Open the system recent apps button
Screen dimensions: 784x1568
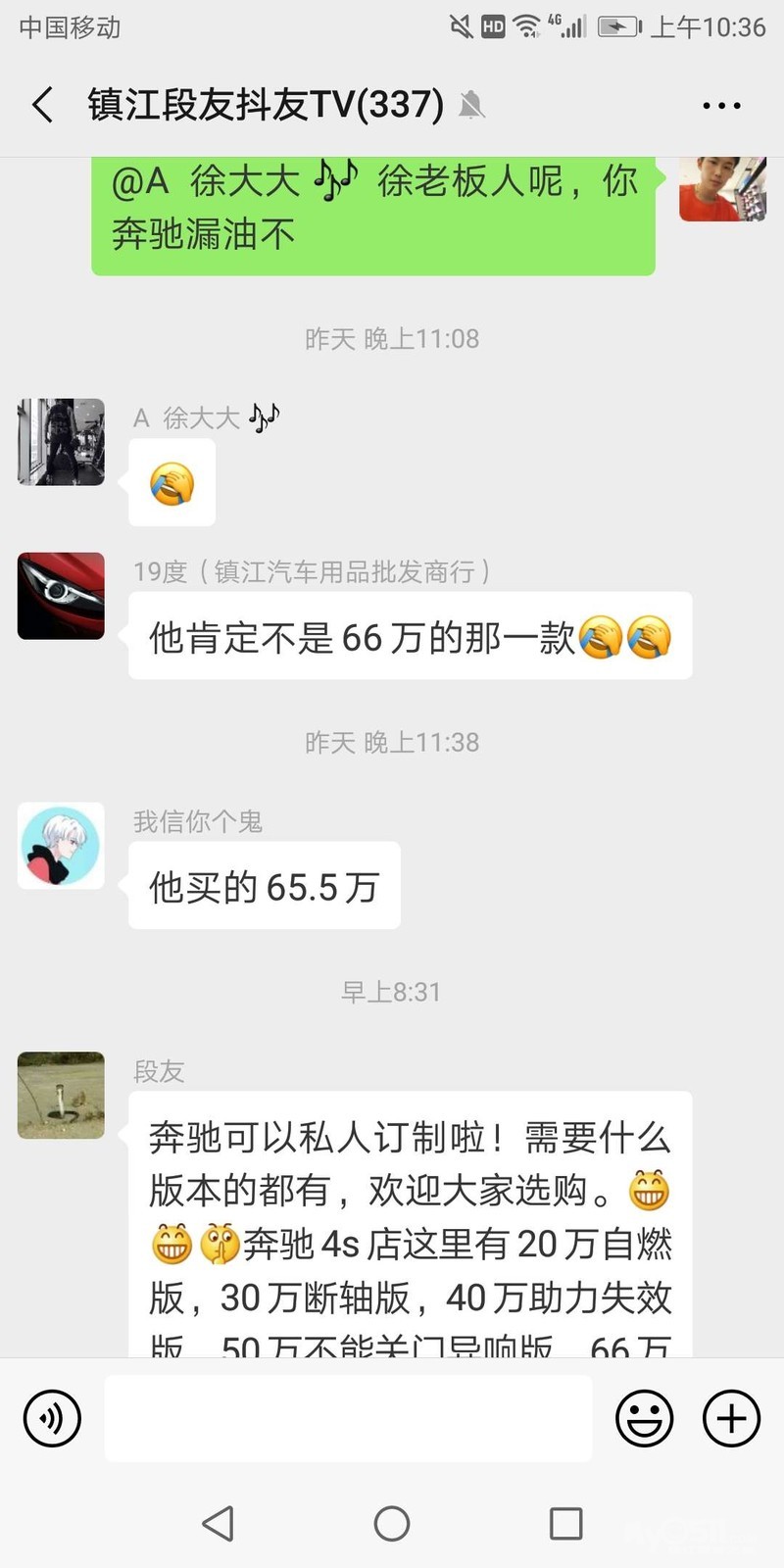566,1523
